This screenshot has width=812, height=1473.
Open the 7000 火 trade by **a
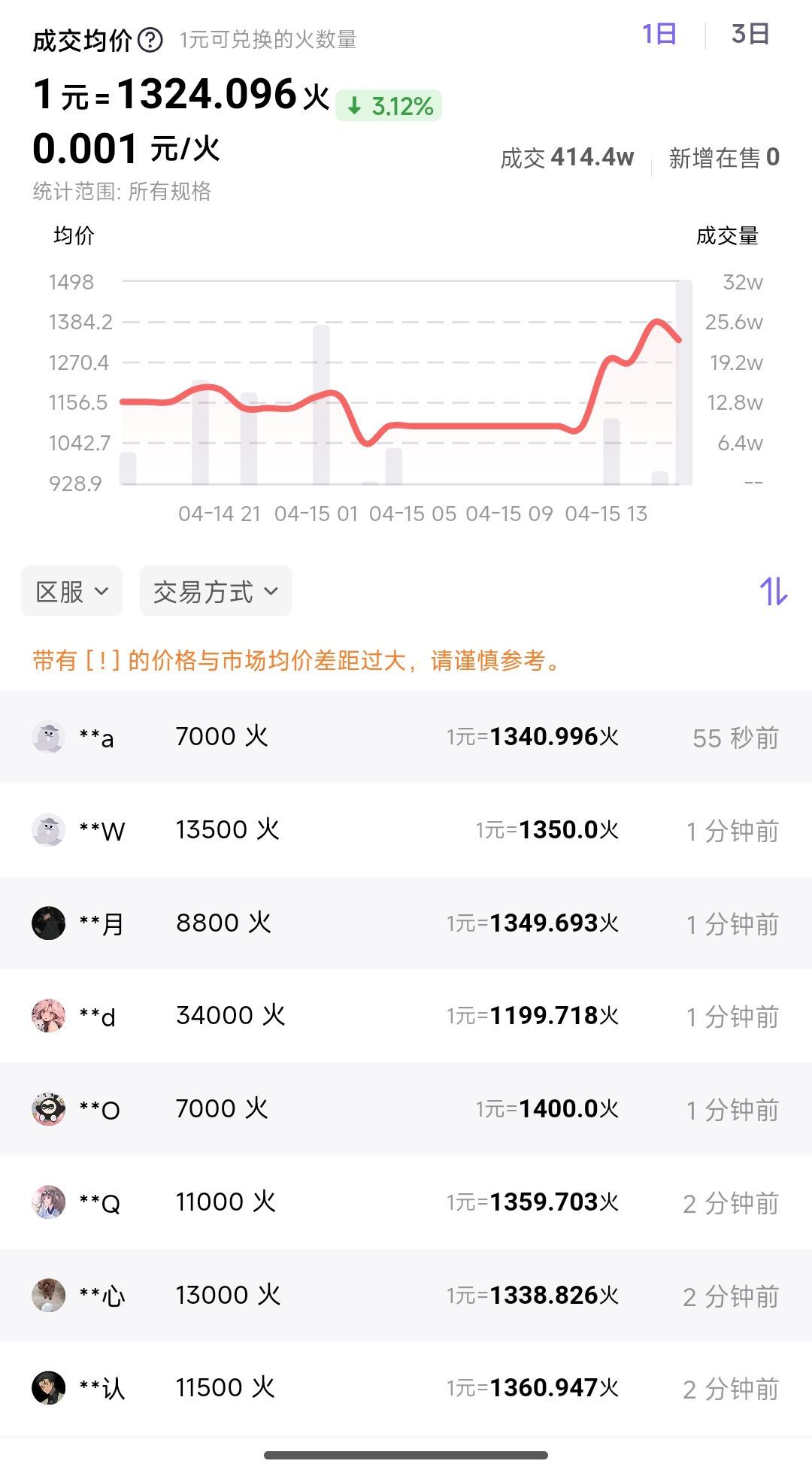pos(406,737)
